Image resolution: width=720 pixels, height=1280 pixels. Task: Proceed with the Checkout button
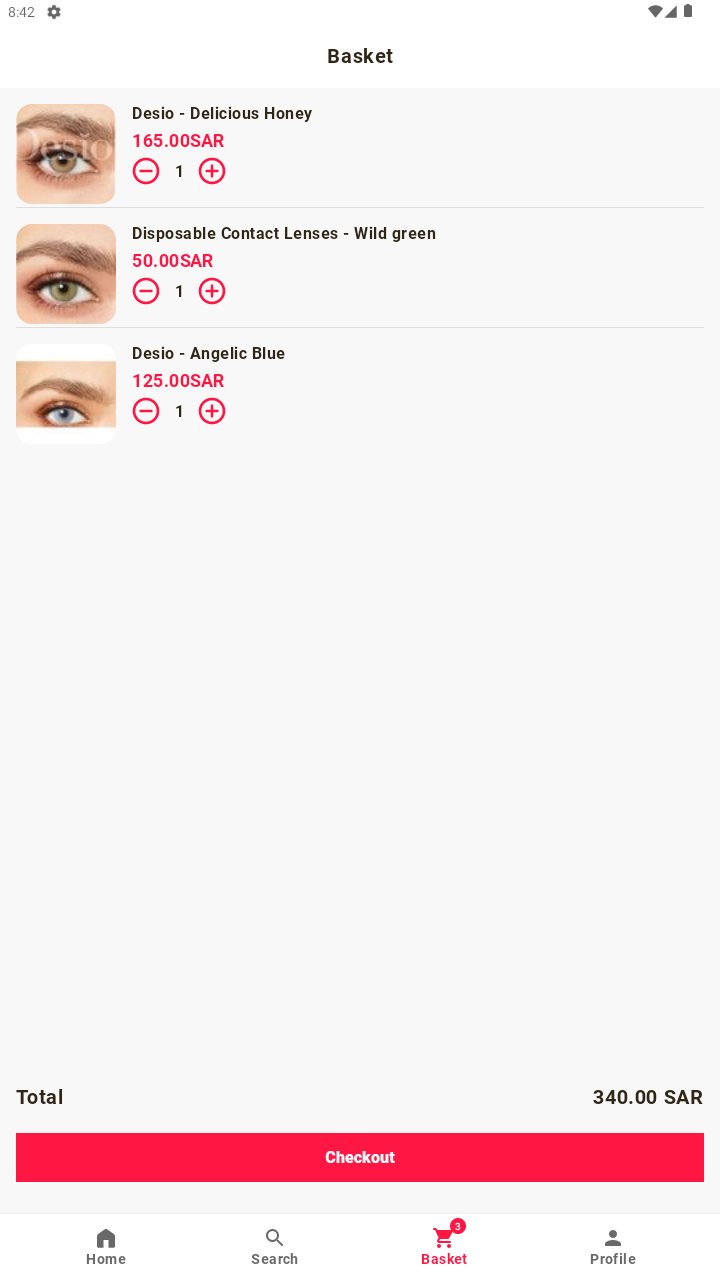click(x=360, y=1157)
